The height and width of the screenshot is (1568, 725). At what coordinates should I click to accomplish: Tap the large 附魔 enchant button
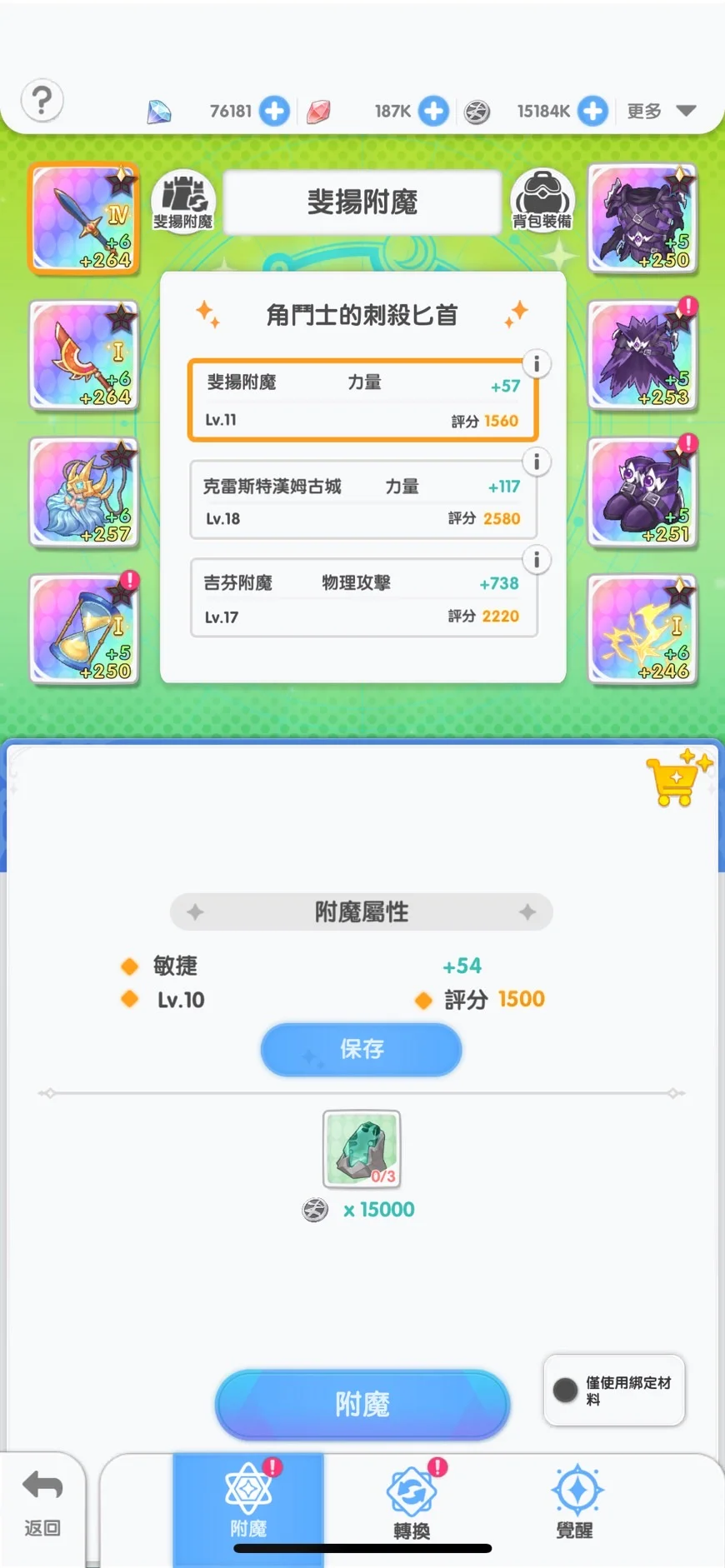(362, 1405)
